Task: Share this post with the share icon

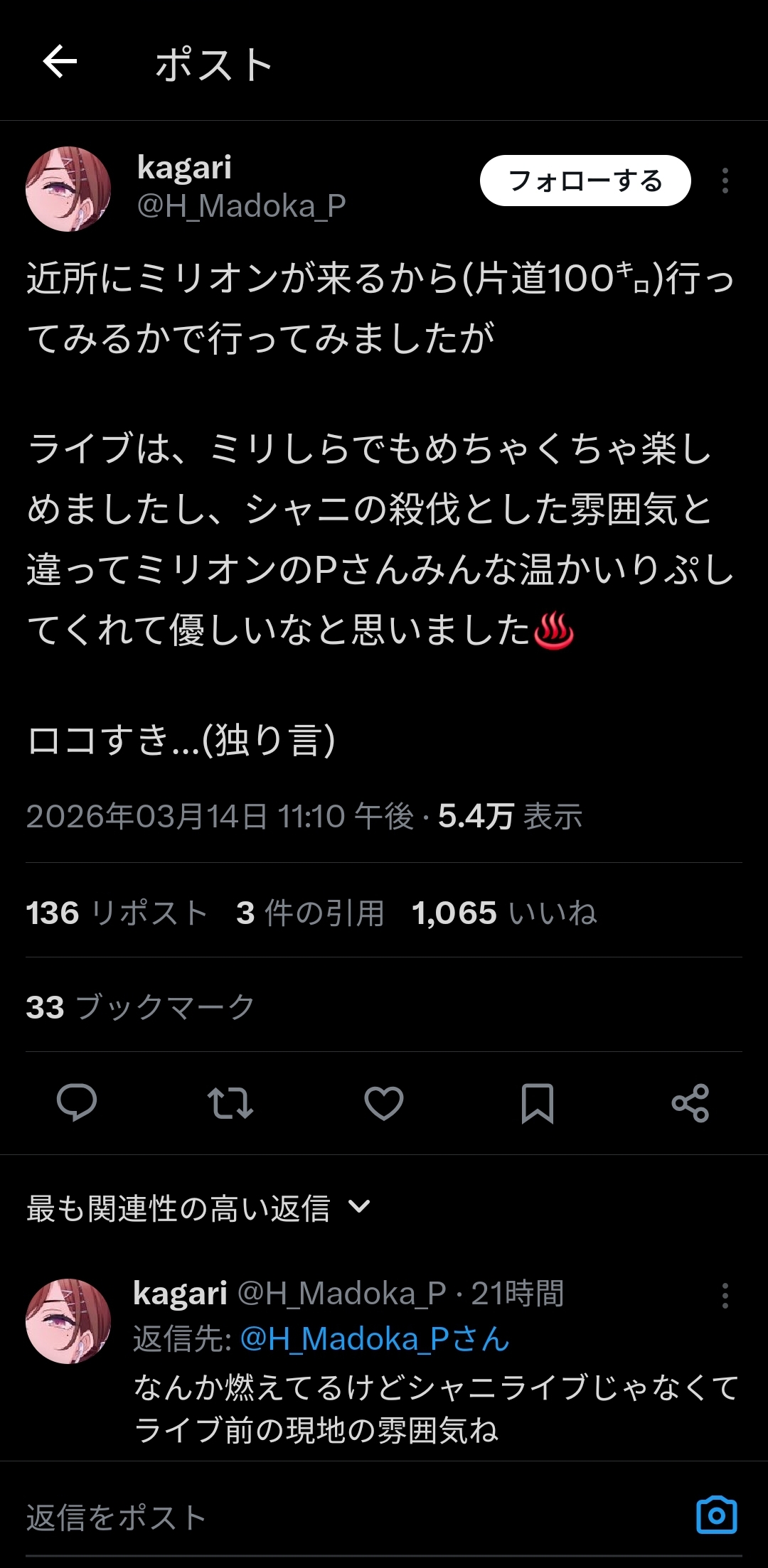Action: click(x=690, y=1102)
